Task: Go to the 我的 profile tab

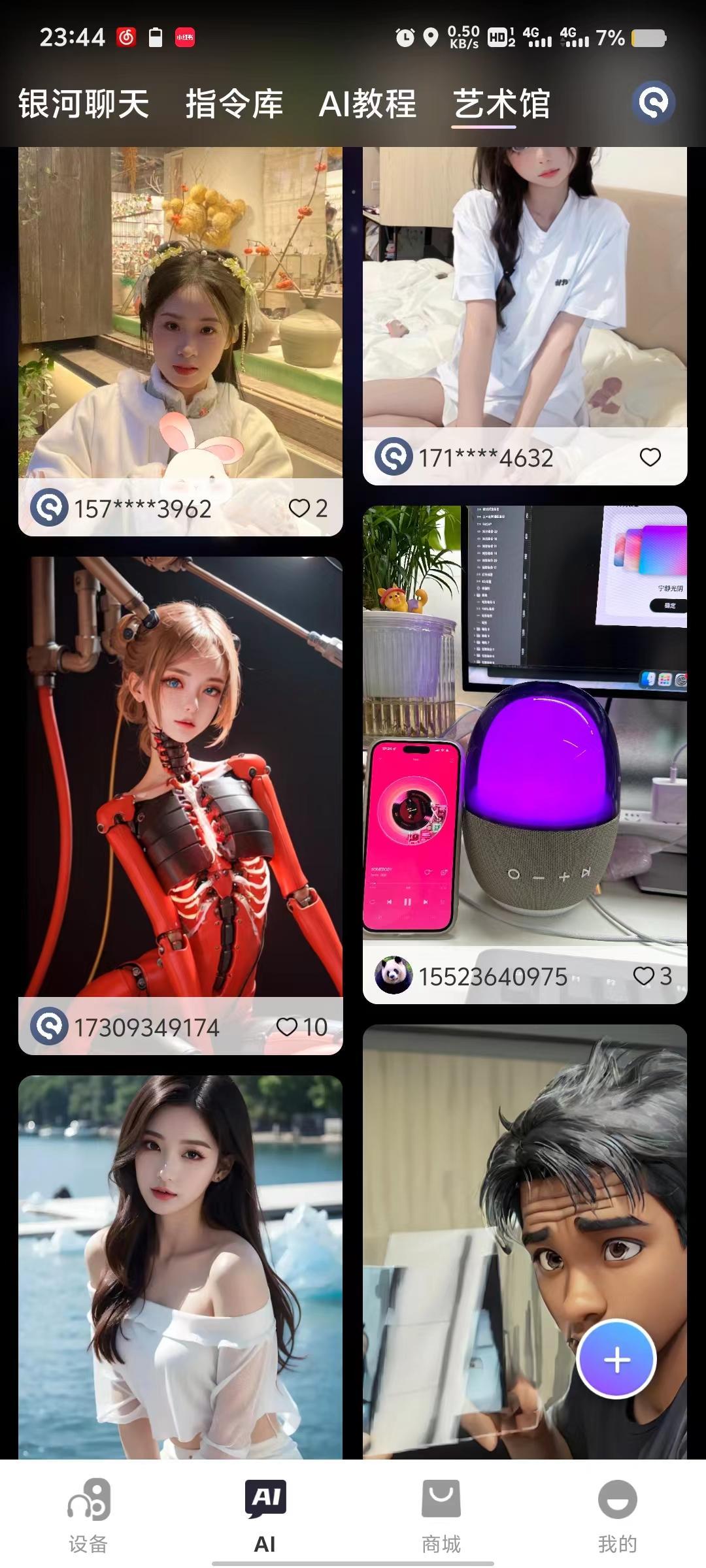Action: (x=617, y=1516)
